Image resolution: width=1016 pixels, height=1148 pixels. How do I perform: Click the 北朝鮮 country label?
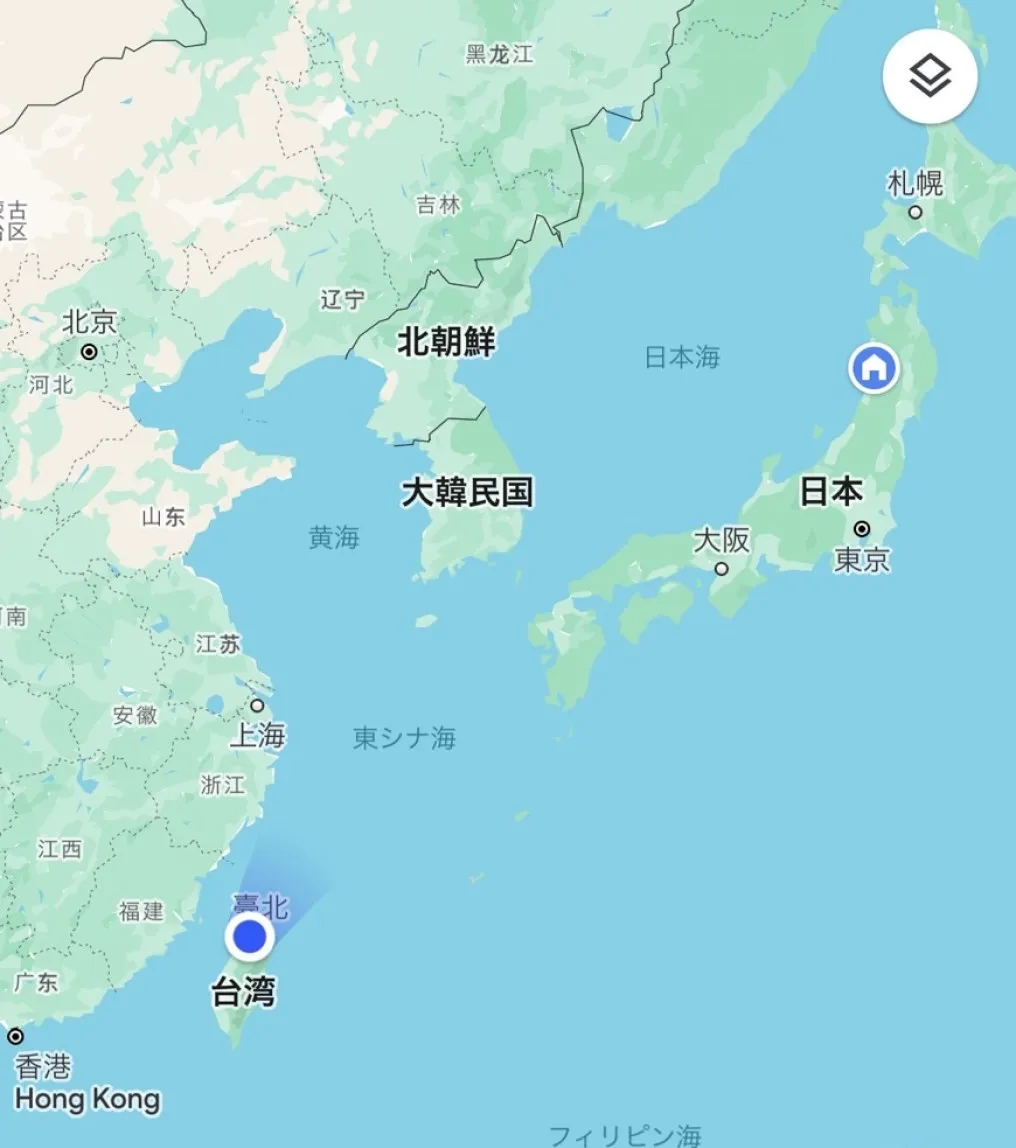(x=447, y=340)
